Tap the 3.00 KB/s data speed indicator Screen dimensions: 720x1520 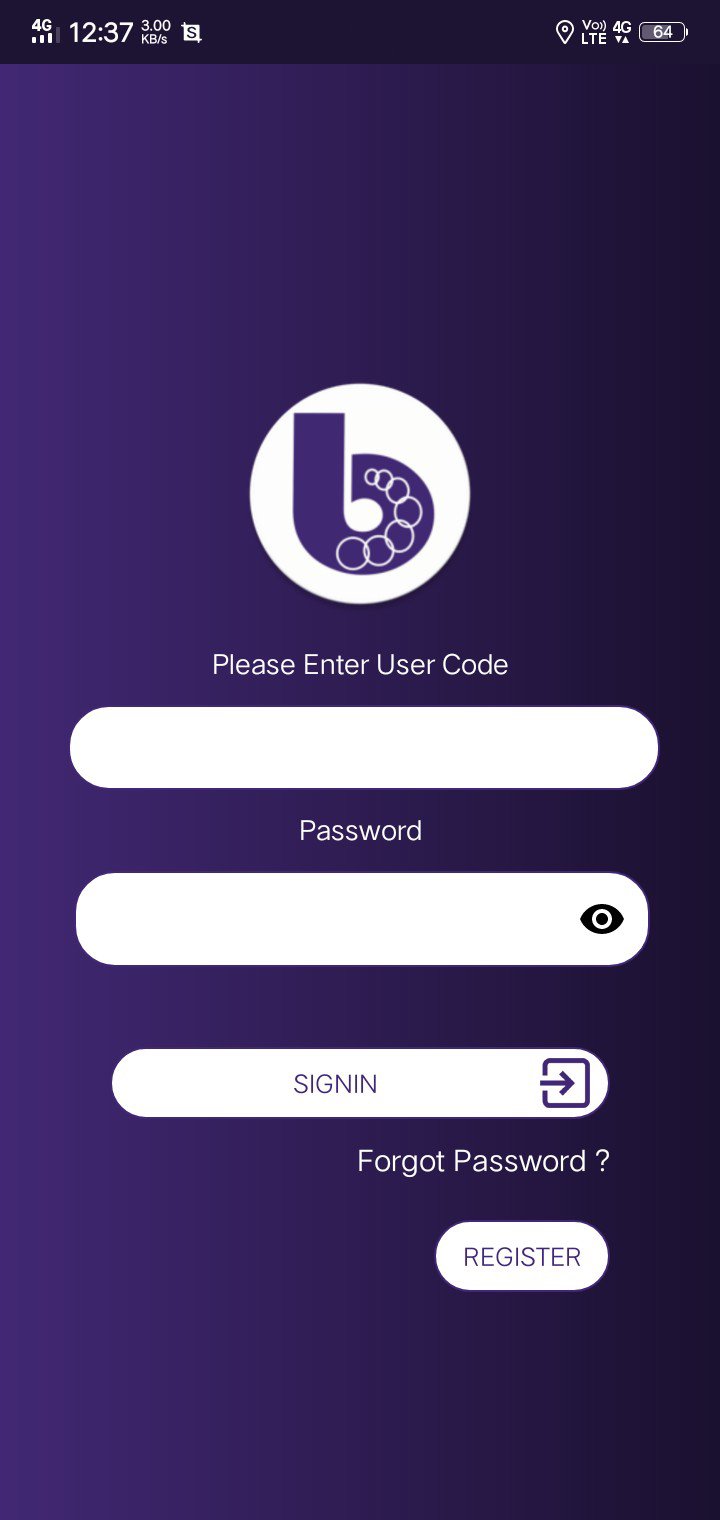click(x=155, y=31)
